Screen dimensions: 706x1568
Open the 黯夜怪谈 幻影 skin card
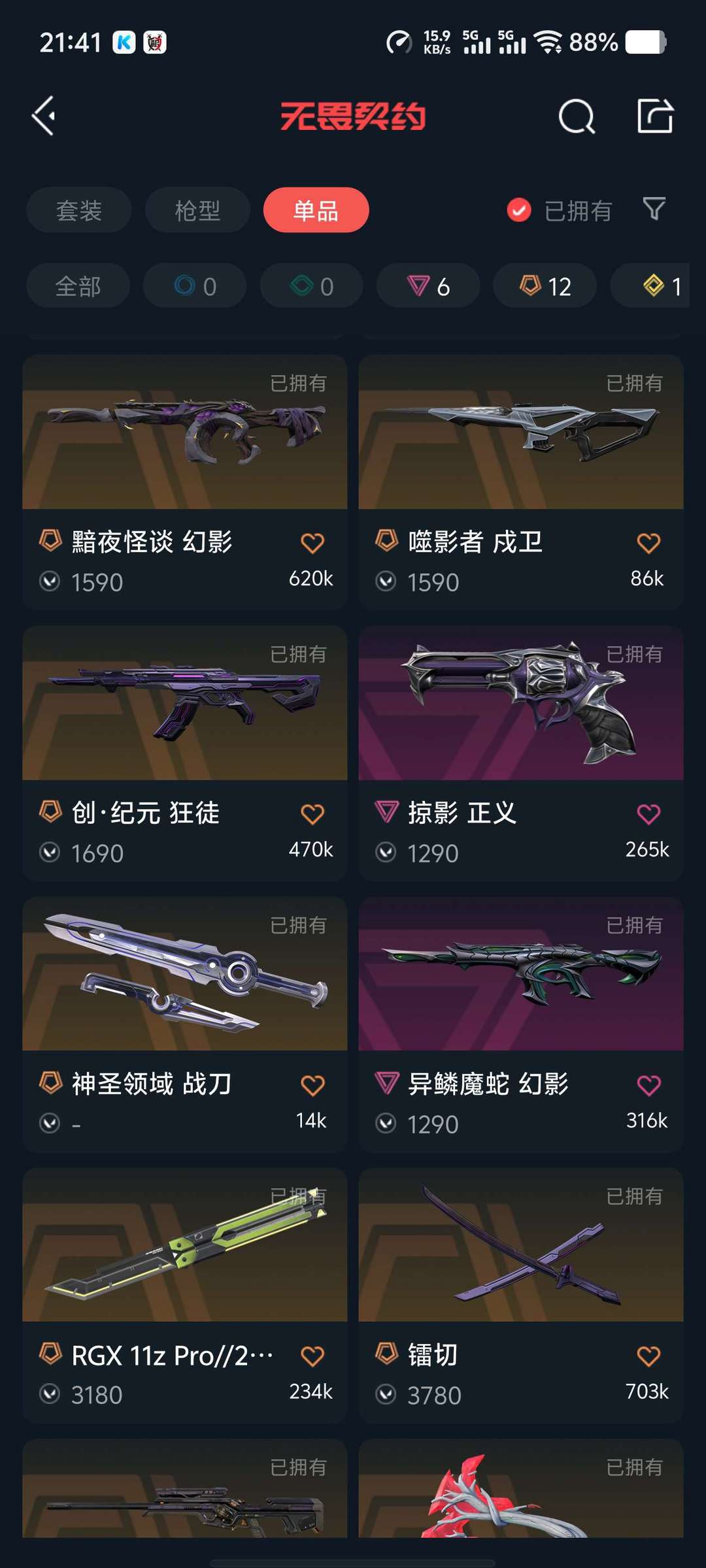pos(184,482)
